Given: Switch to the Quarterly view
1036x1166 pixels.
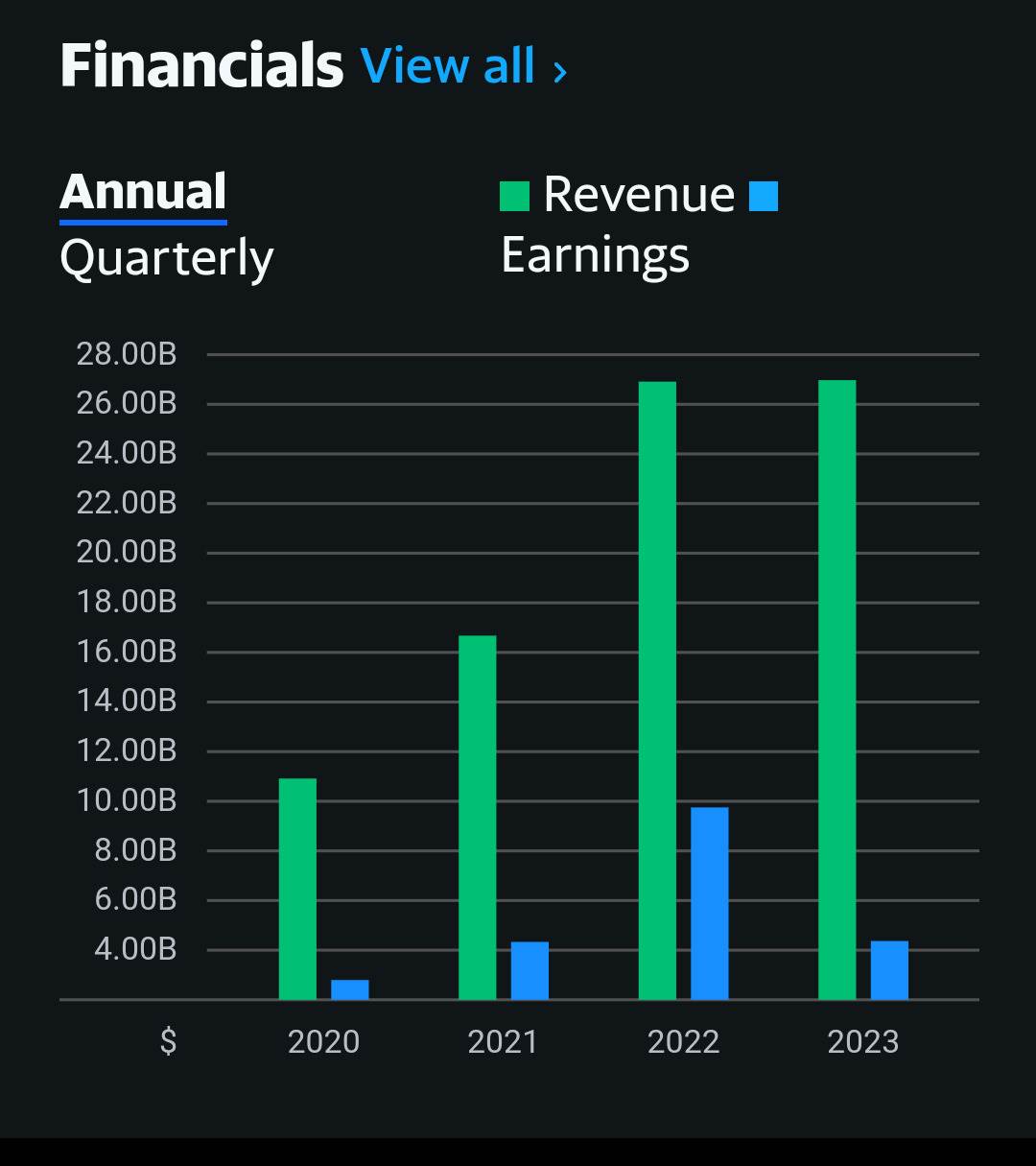Looking at the screenshot, I should [x=166, y=259].
